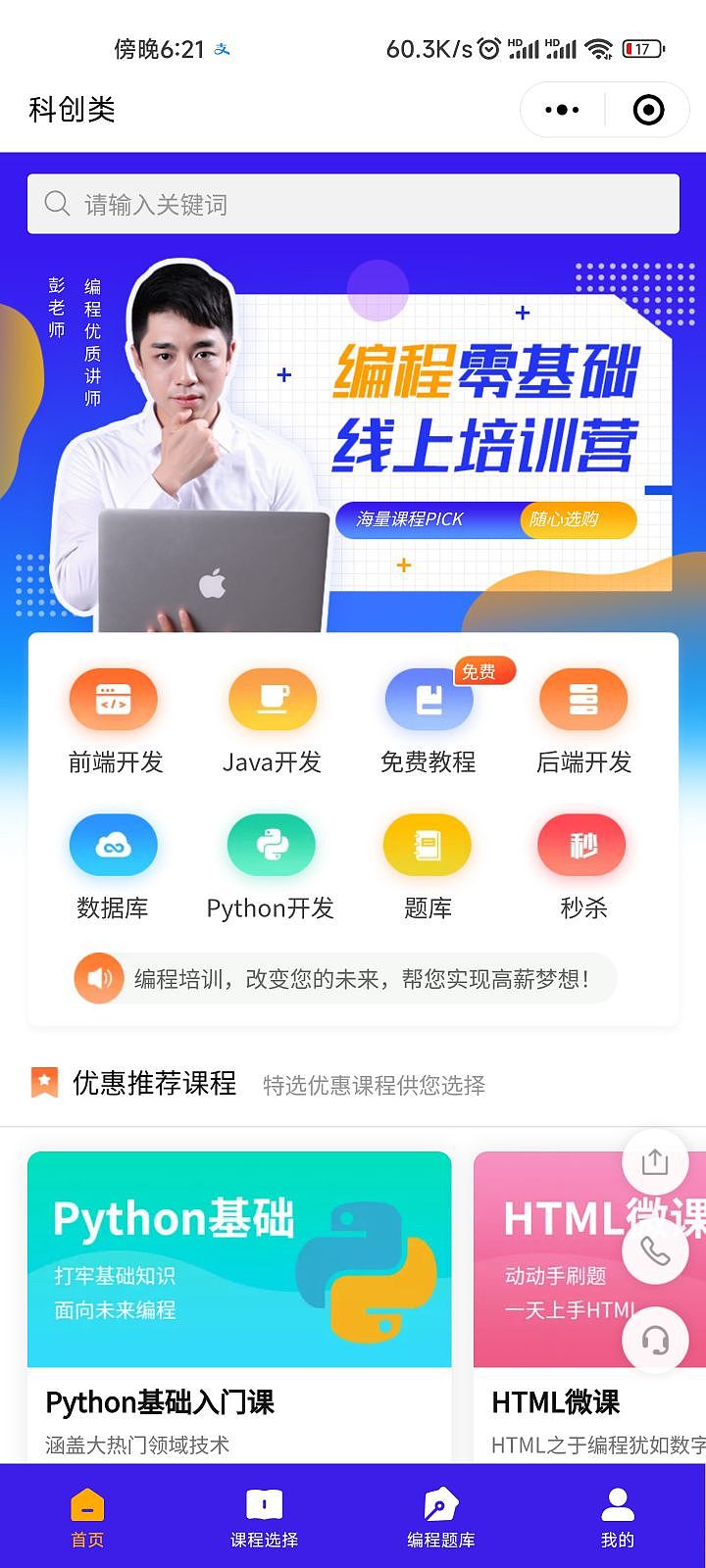Tap the keyword search field
Image resolution: width=706 pixels, height=1568 pixels.
click(353, 204)
